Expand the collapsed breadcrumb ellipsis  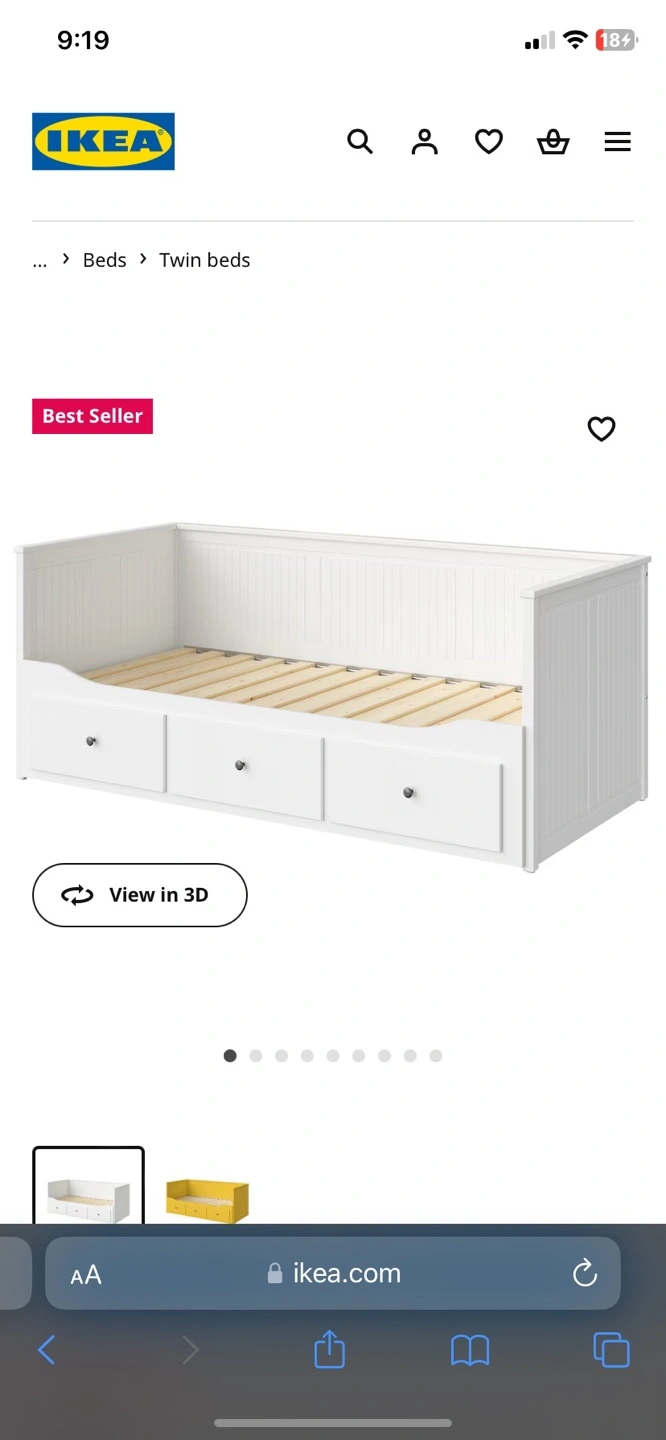(40, 261)
